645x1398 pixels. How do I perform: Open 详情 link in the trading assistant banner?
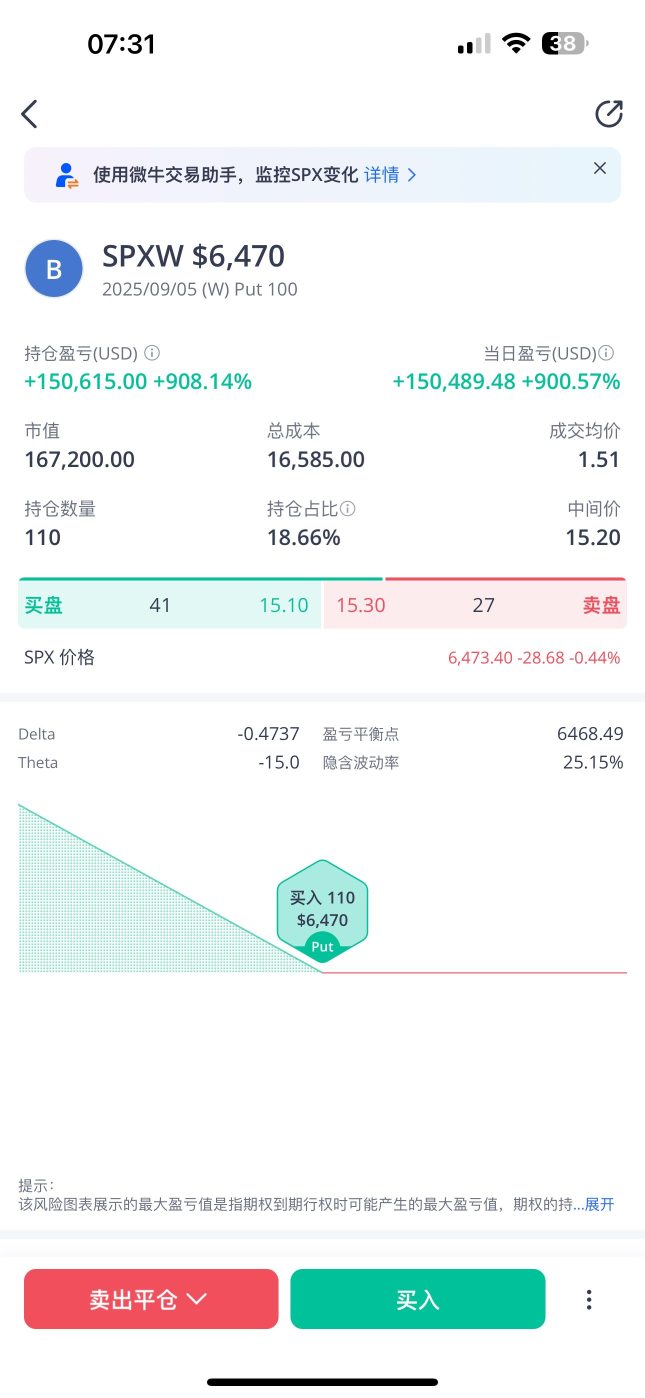coord(389,175)
